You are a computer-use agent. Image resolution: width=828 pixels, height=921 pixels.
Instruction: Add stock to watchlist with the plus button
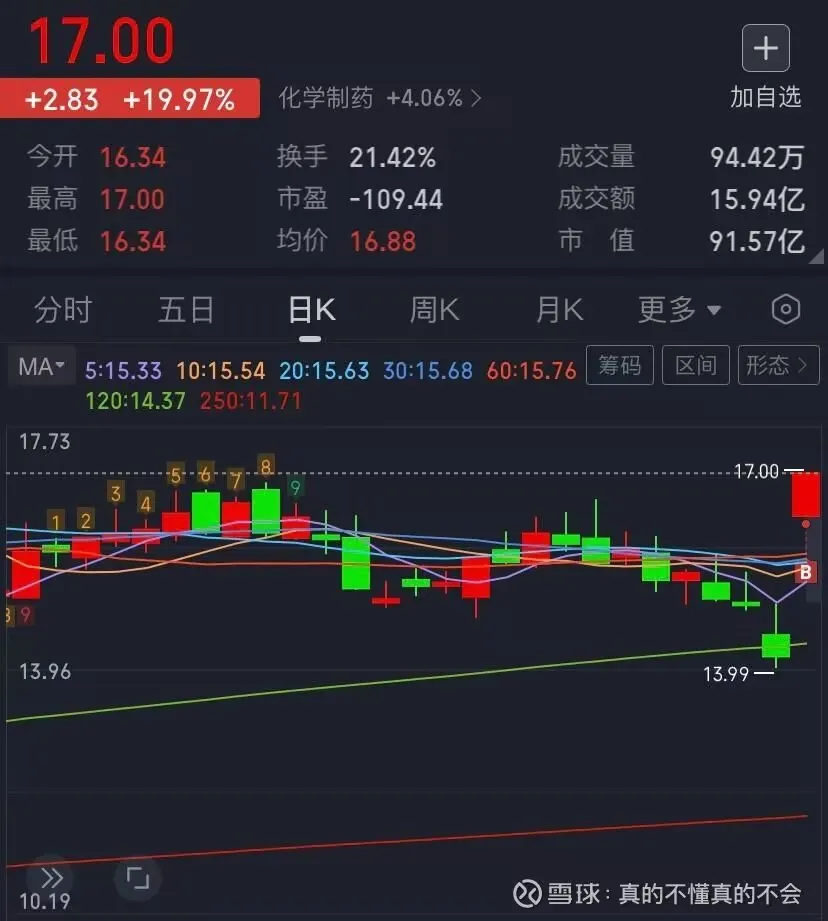tap(765, 49)
